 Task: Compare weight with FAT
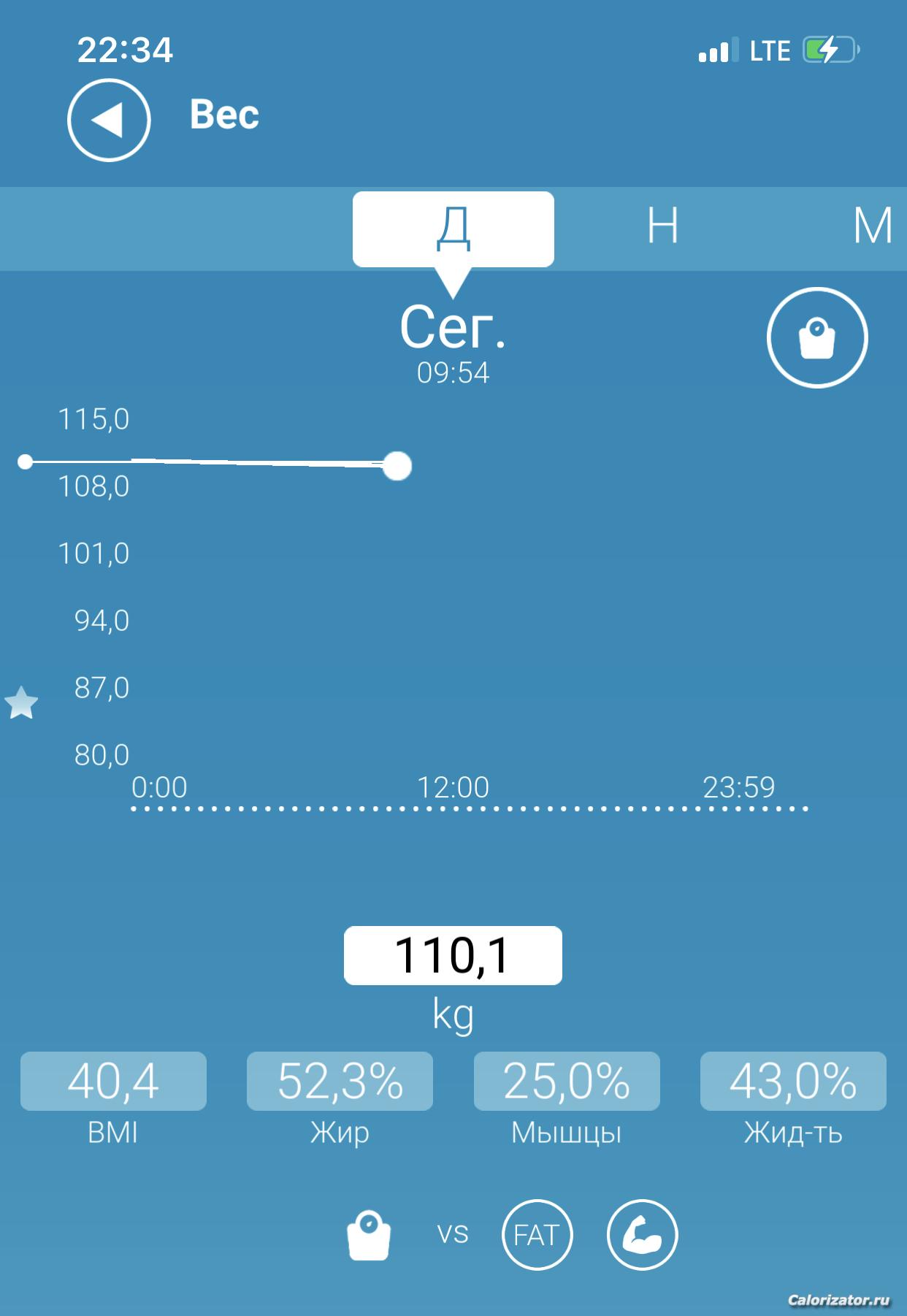[x=537, y=1235]
